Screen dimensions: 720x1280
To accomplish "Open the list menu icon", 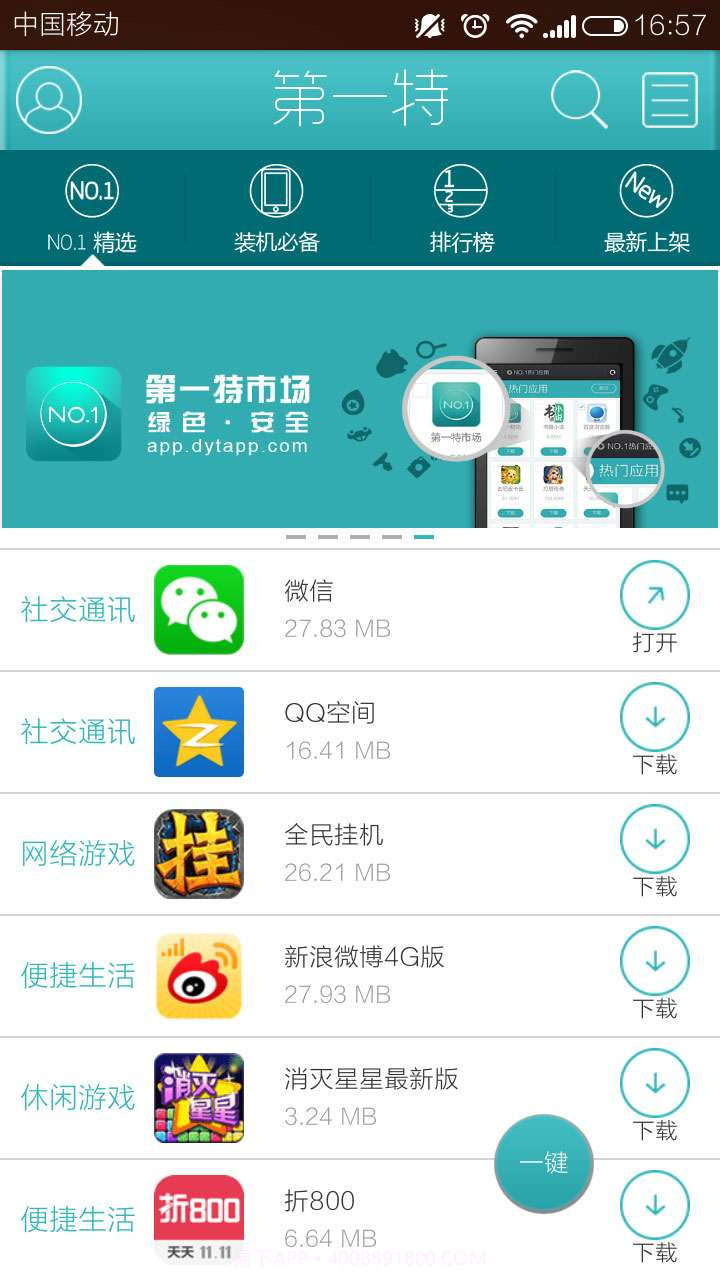I will (x=669, y=100).
